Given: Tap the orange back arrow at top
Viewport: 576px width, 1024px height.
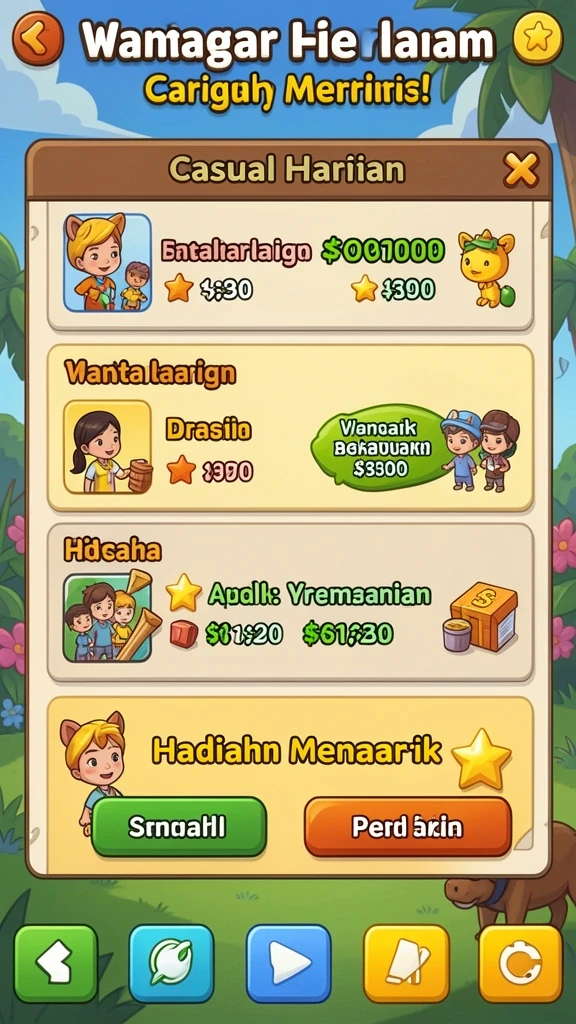Looking at the screenshot, I should [x=38, y=39].
